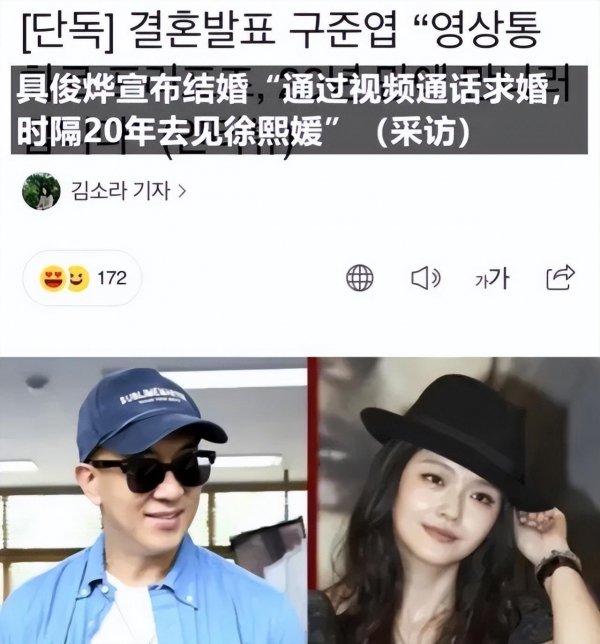Tap the emoji reactions button showing 172
Viewport: 600px width, 644px height.
pos(84,278)
